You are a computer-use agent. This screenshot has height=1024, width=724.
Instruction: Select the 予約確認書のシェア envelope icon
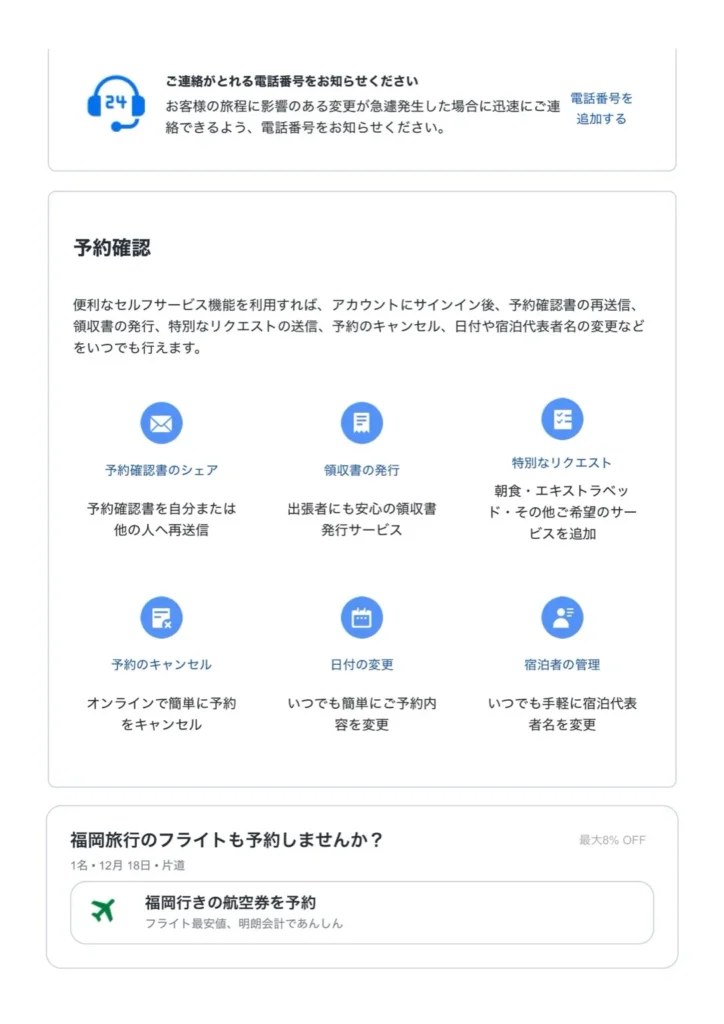pyautogui.click(x=161, y=424)
